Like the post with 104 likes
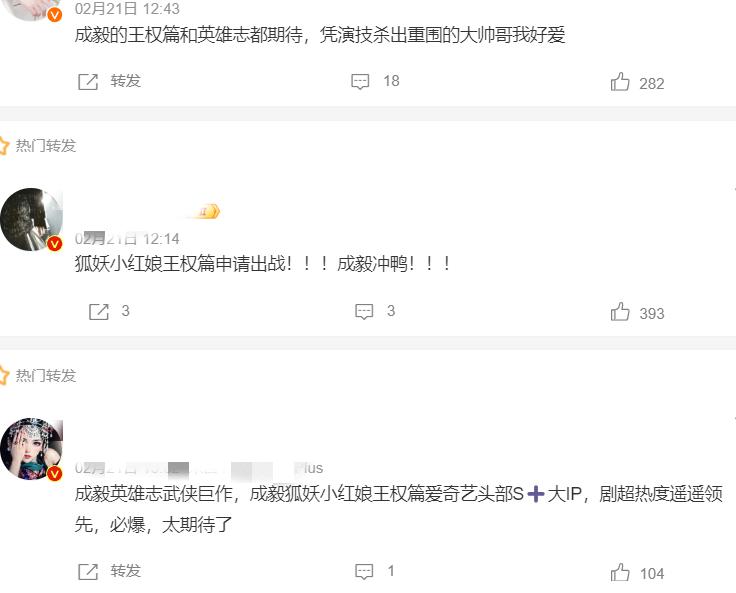This screenshot has width=736, height=593. [636, 572]
